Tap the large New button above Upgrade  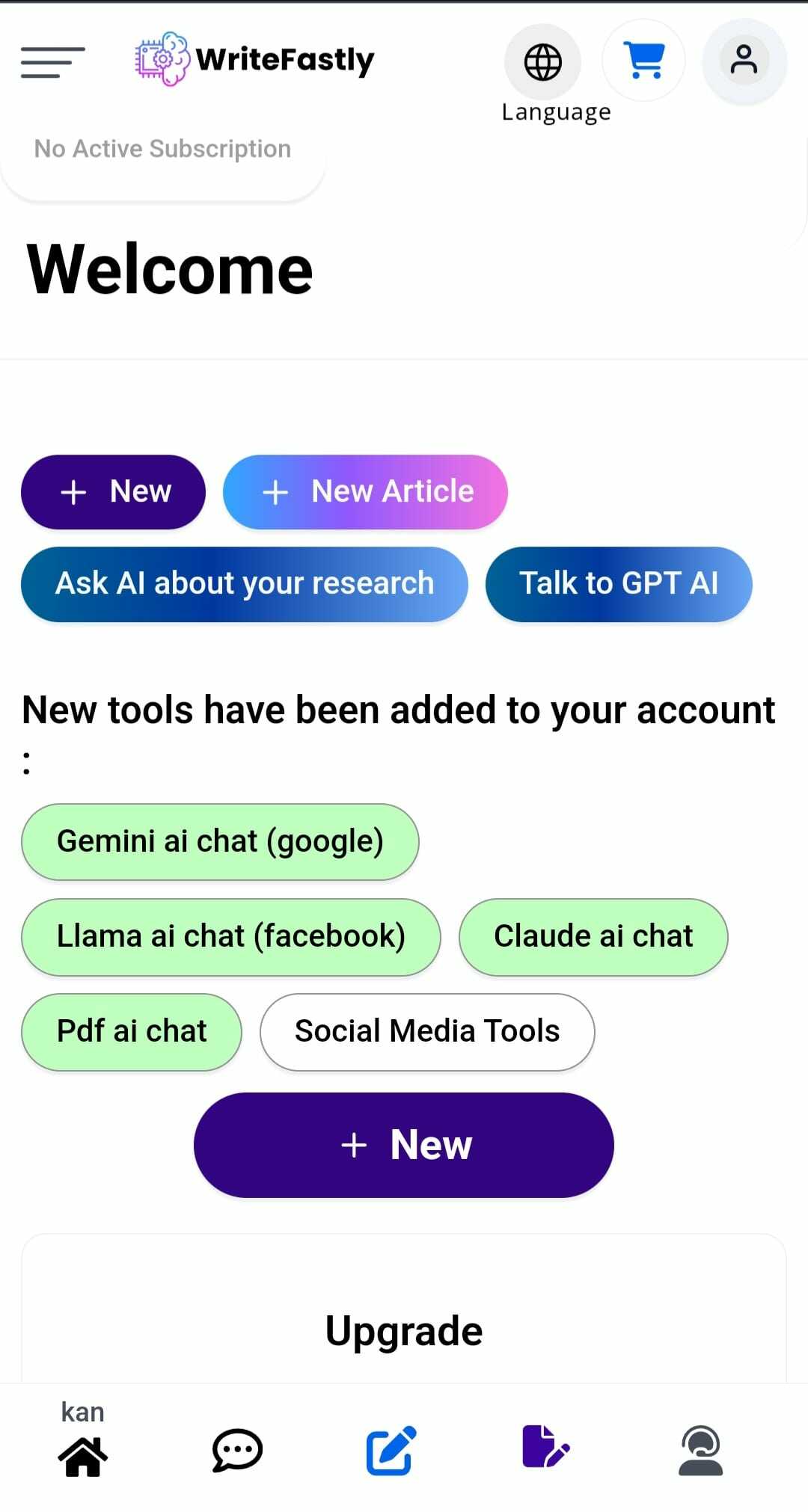404,1145
